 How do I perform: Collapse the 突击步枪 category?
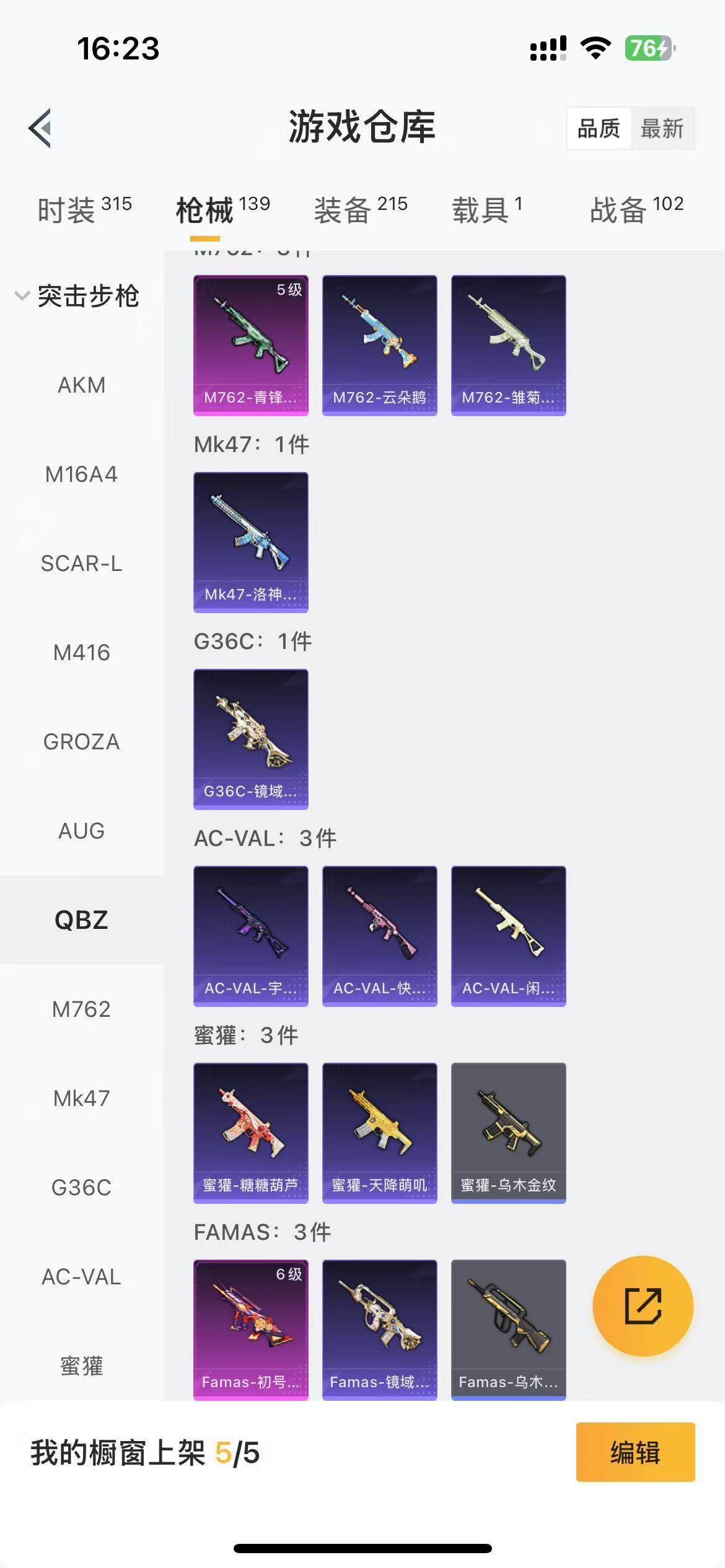point(78,296)
